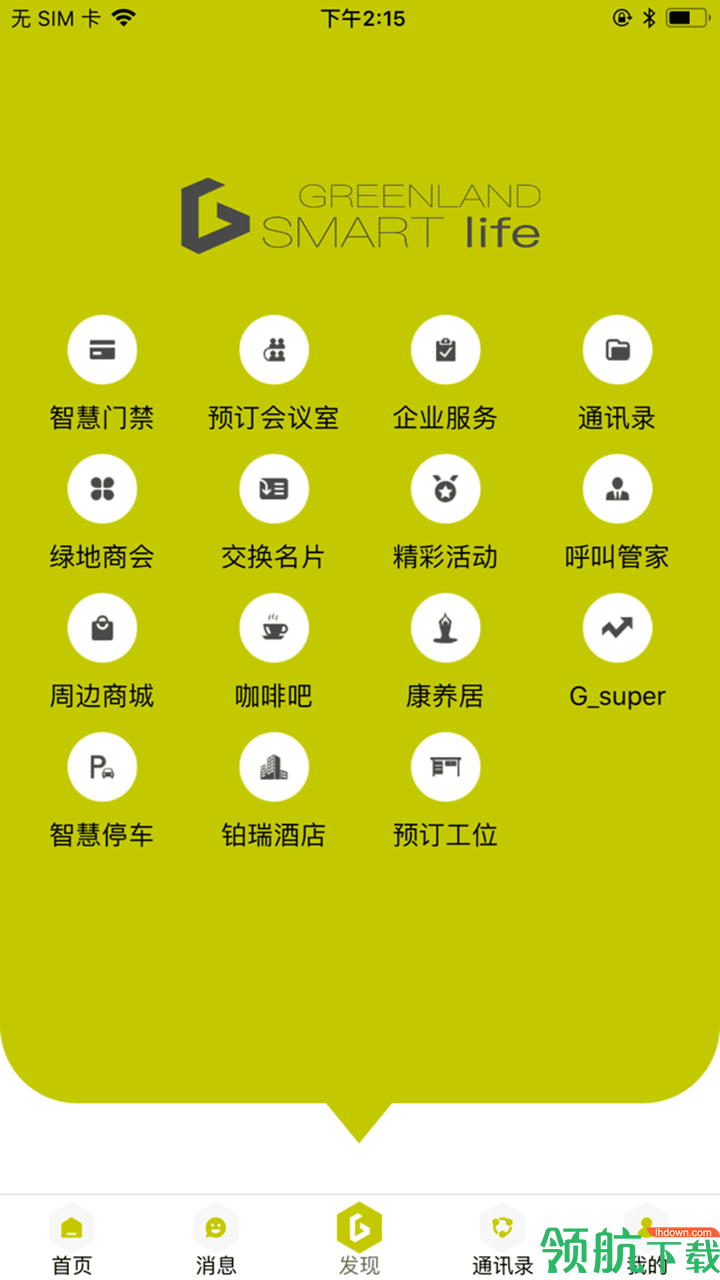This screenshot has width=720, height=1280.
Task: Open the 预订工位 workstation booking icon
Action: coord(445,766)
